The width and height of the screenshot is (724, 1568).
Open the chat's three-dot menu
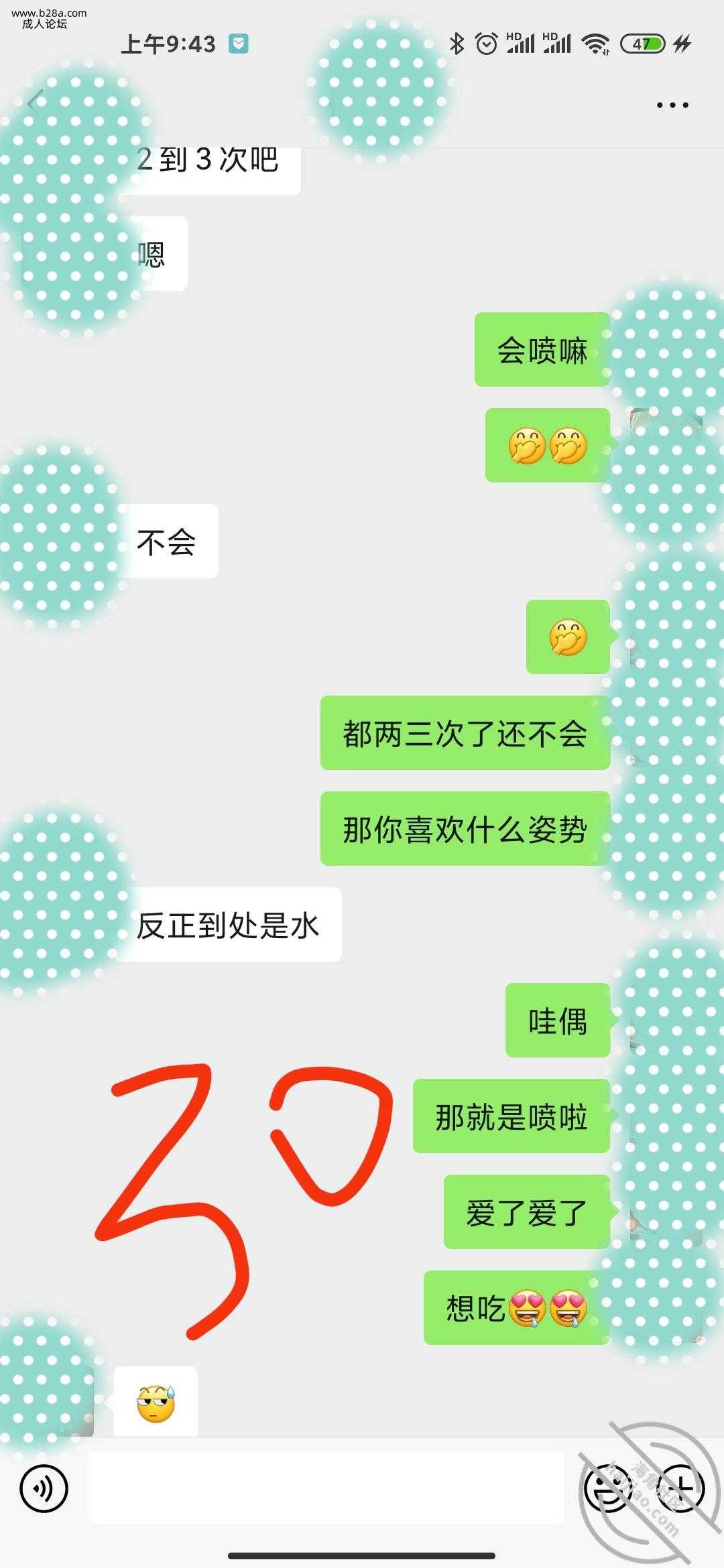(672, 105)
